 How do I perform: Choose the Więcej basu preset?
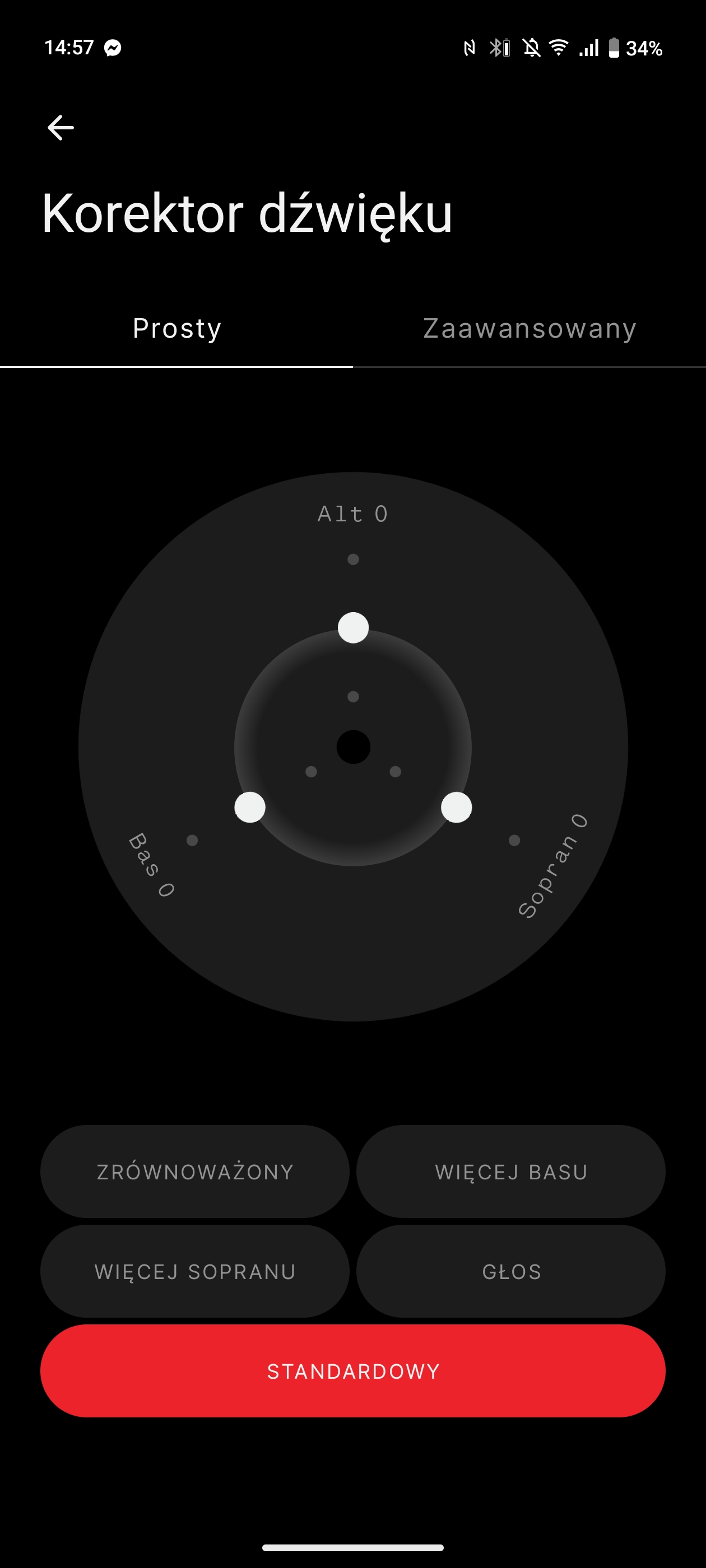[511, 1171]
